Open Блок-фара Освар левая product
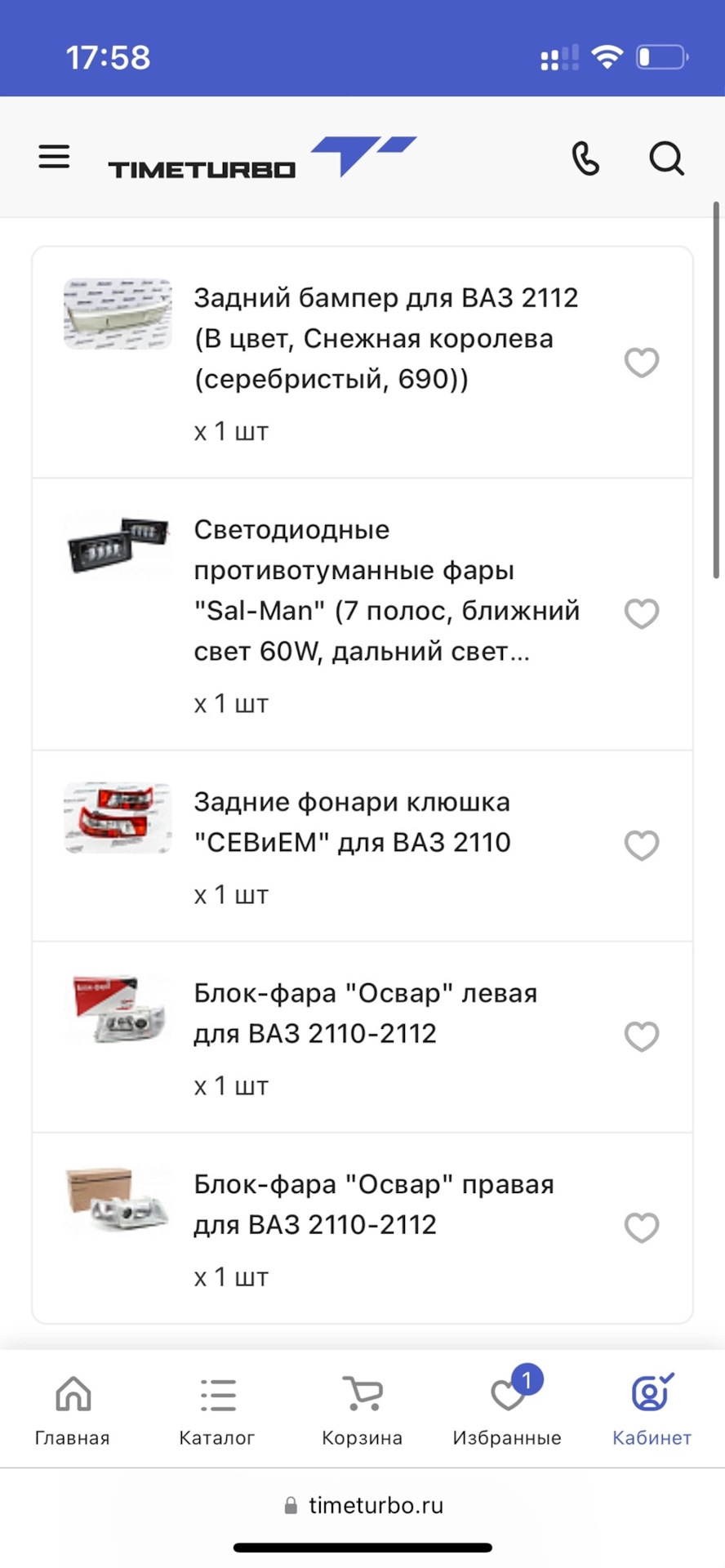 click(365, 1013)
